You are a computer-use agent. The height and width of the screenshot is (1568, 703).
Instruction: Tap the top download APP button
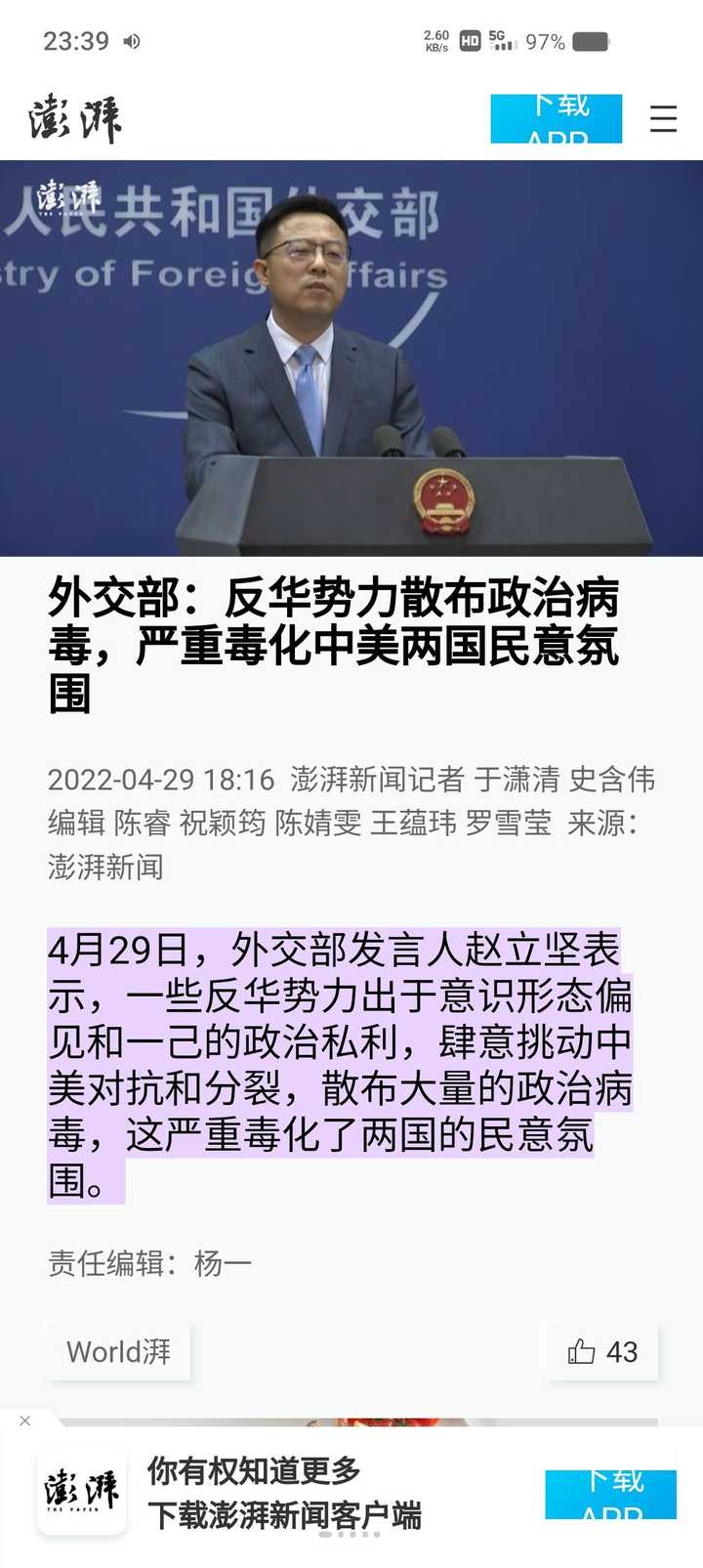[x=556, y=118]
